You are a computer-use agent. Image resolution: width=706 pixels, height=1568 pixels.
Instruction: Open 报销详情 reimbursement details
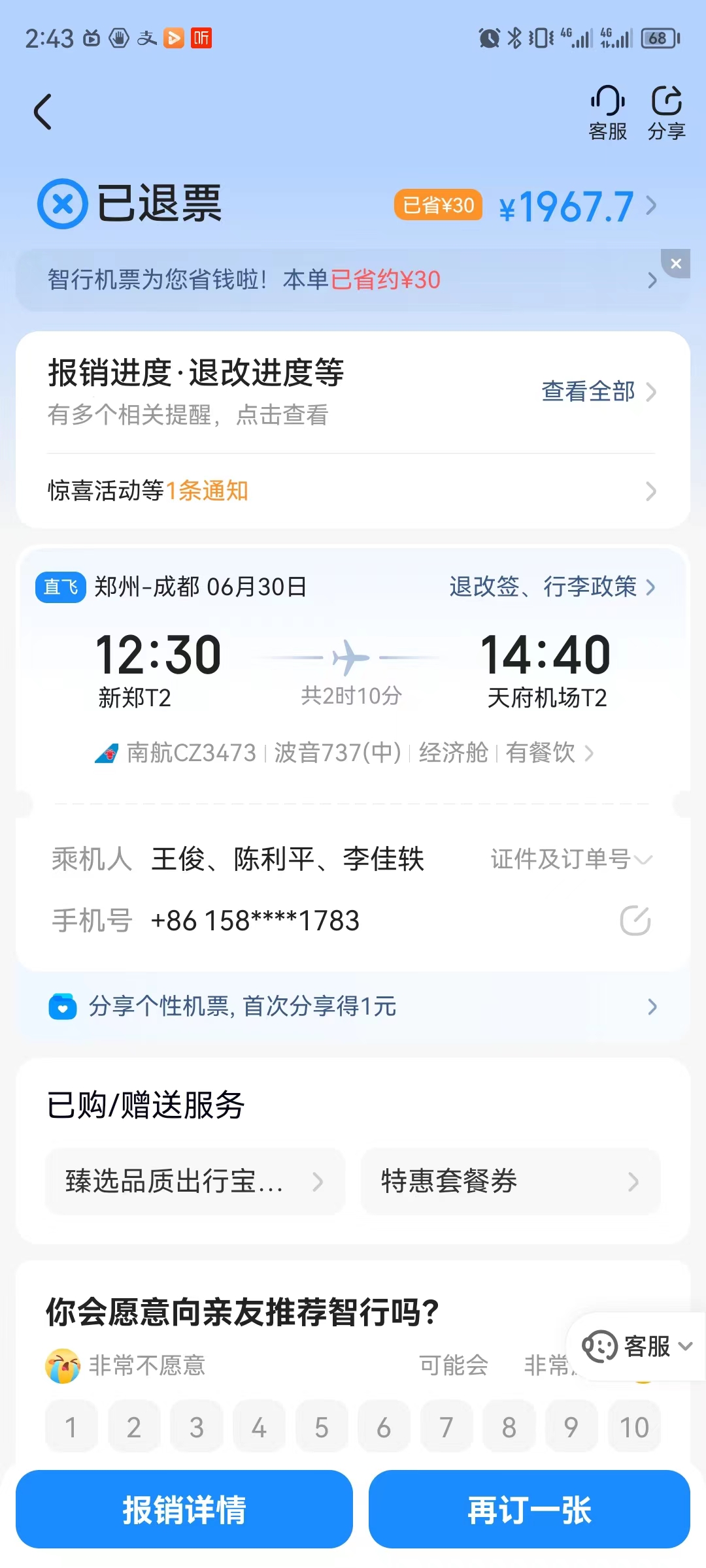(184, 1510)
